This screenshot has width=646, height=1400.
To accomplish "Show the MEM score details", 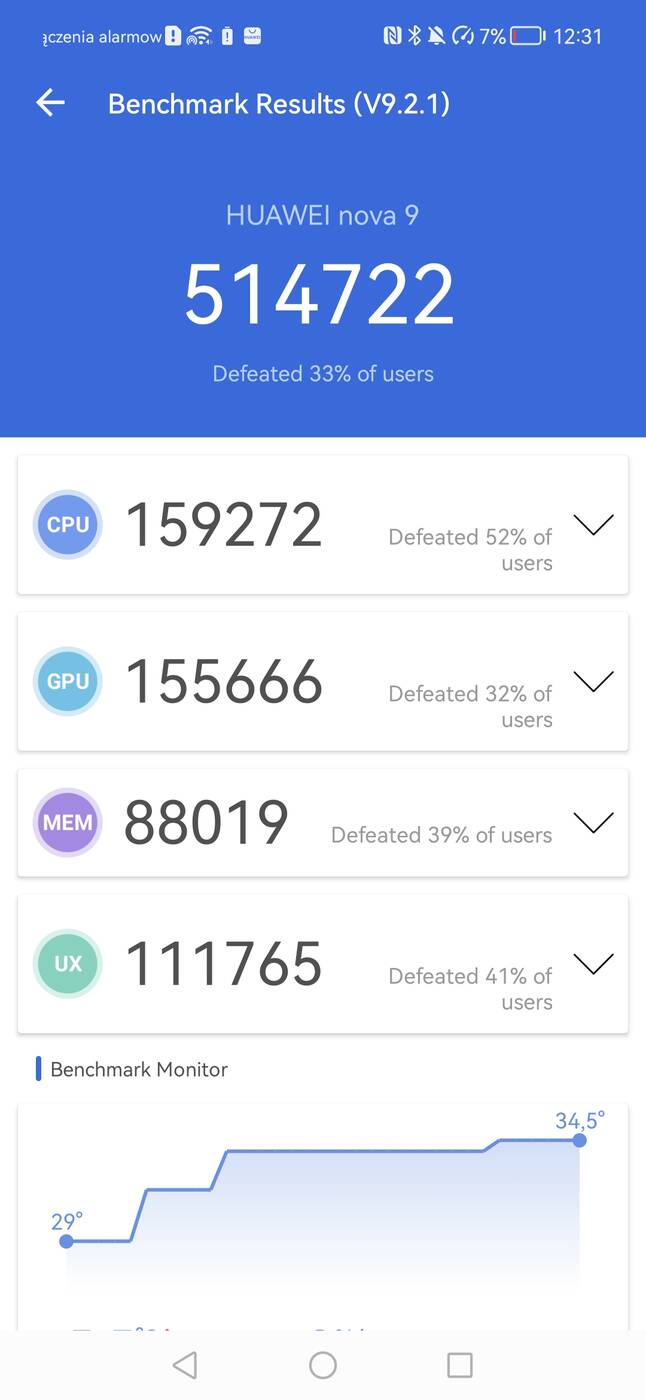I will pyautogui.click(x=593, y=823).
